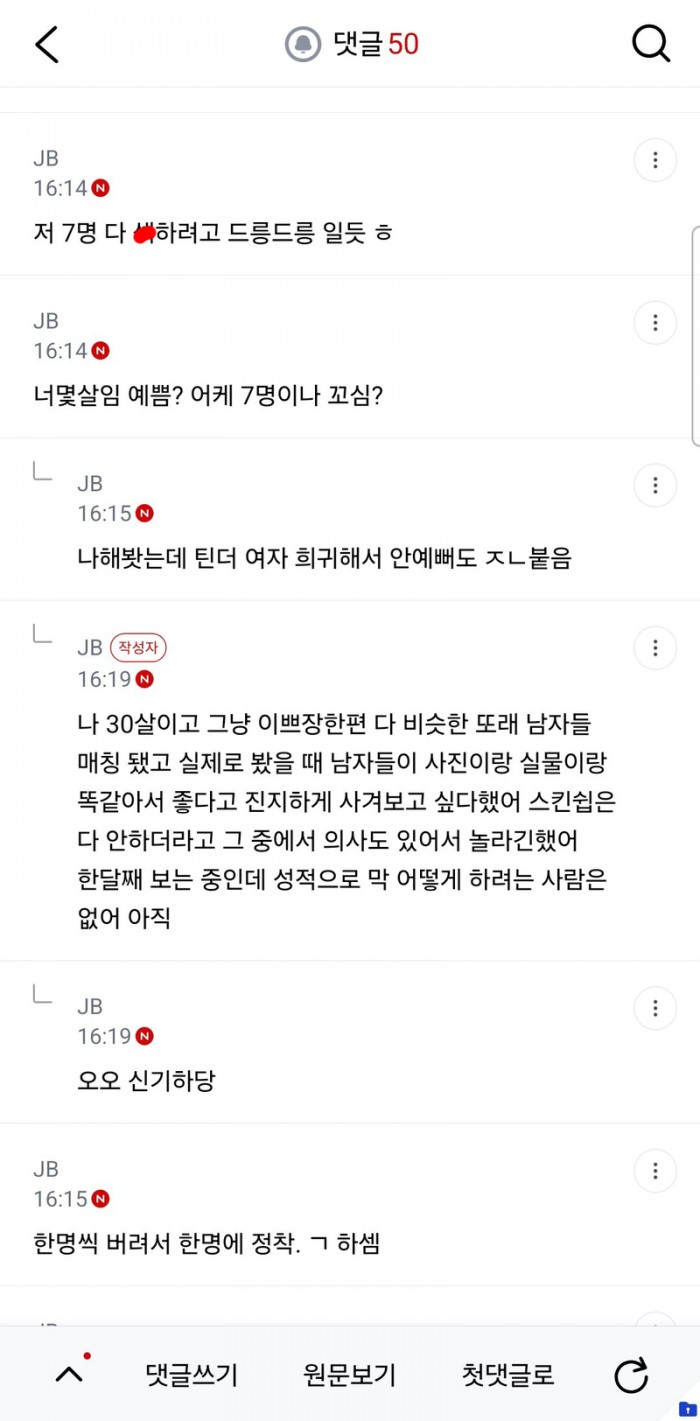The height and width of the screenshot is (1421, 700).
Task: Open options for the reply '오오 신기하당'
Action: tap(656, 1008)
